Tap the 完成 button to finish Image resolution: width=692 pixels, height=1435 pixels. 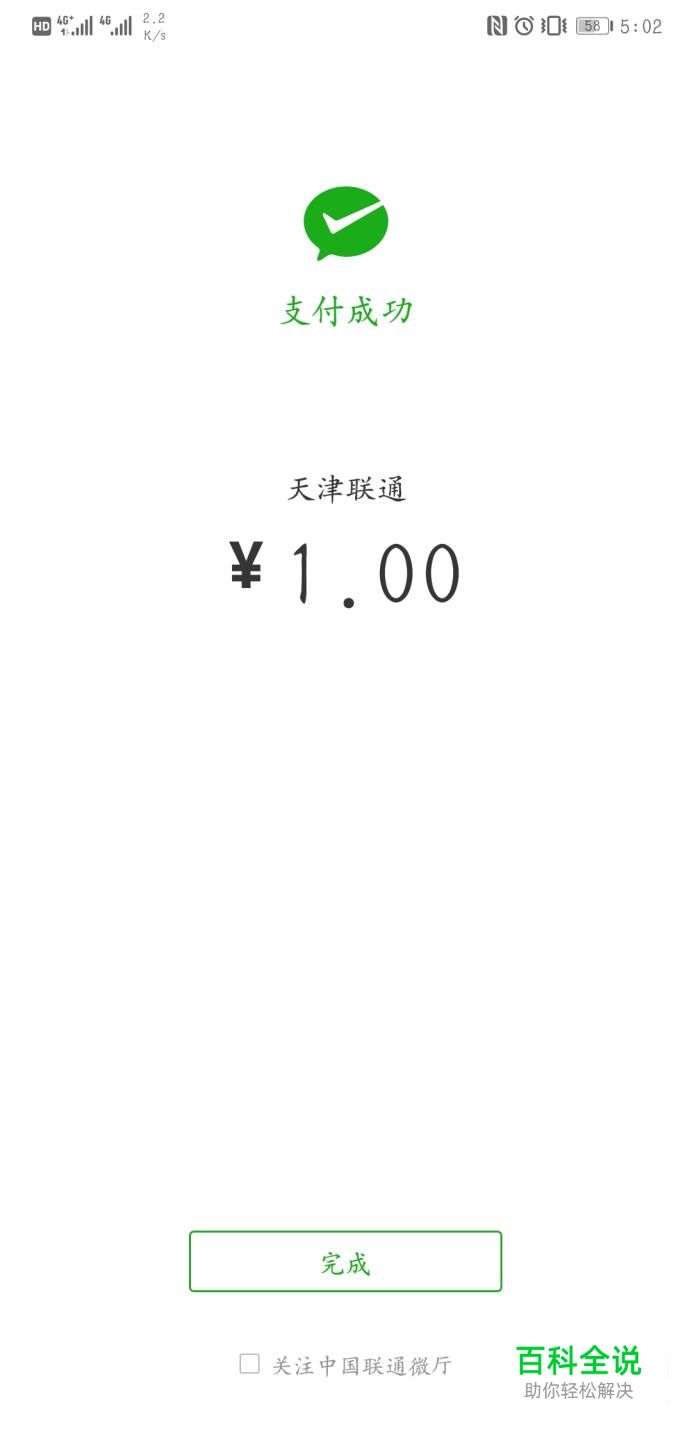click(345, 1261)
